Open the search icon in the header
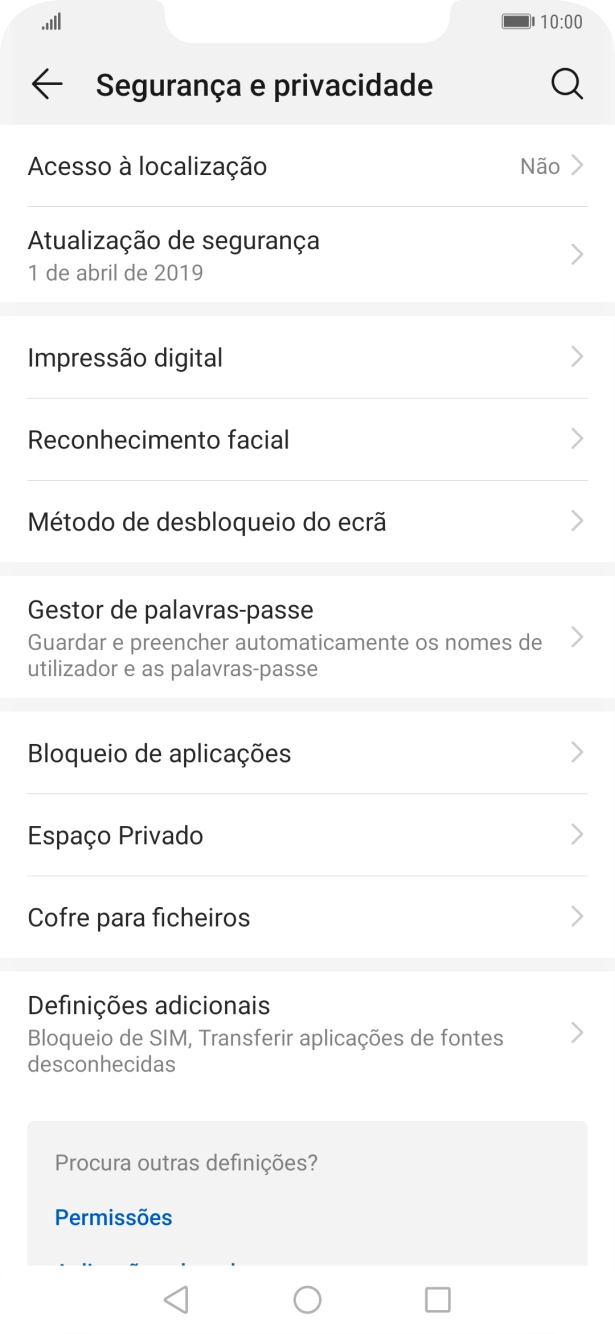615x1334 pixels. [x=567, y=85]
